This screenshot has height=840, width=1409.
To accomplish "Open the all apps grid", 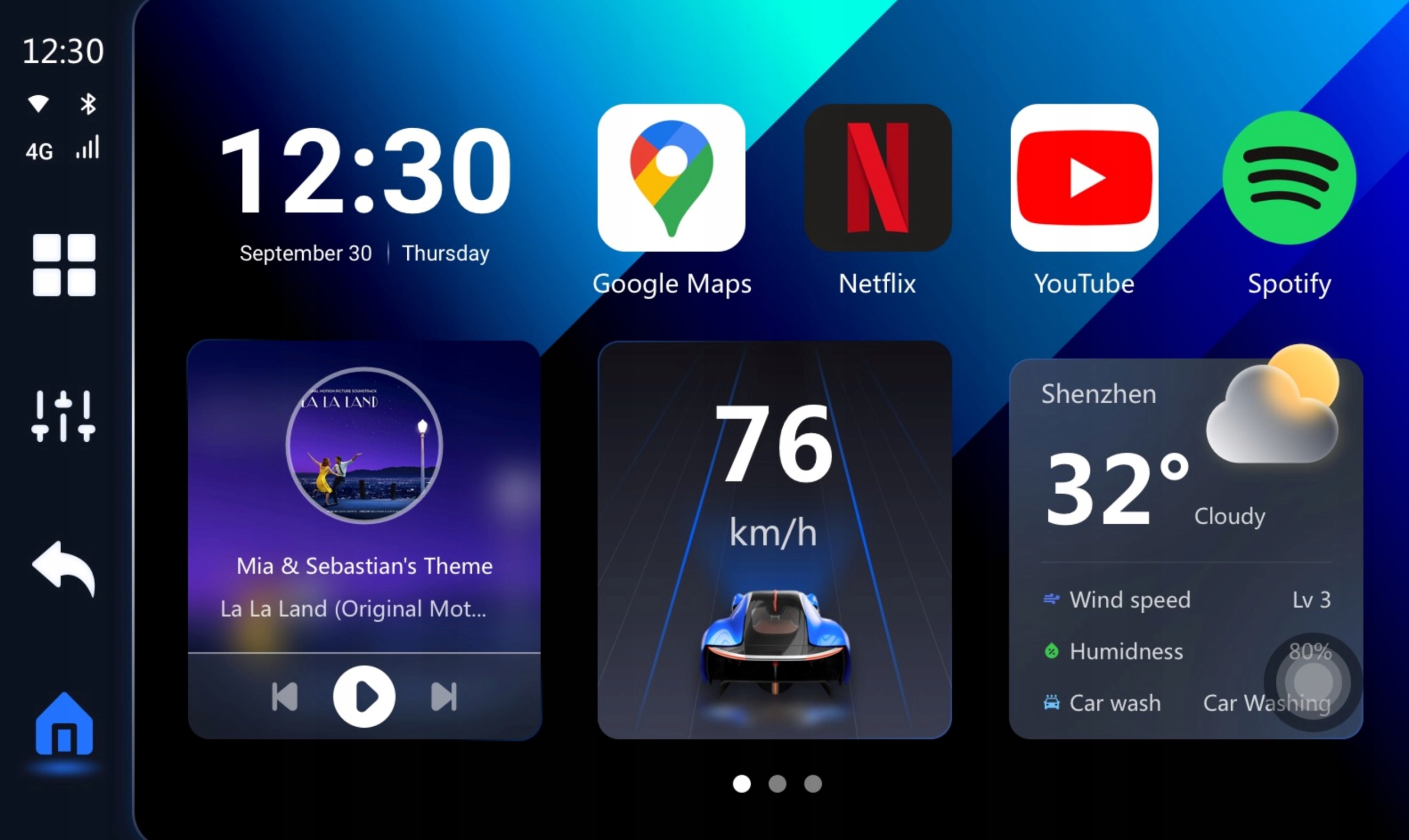I will [x=64, y=265].
